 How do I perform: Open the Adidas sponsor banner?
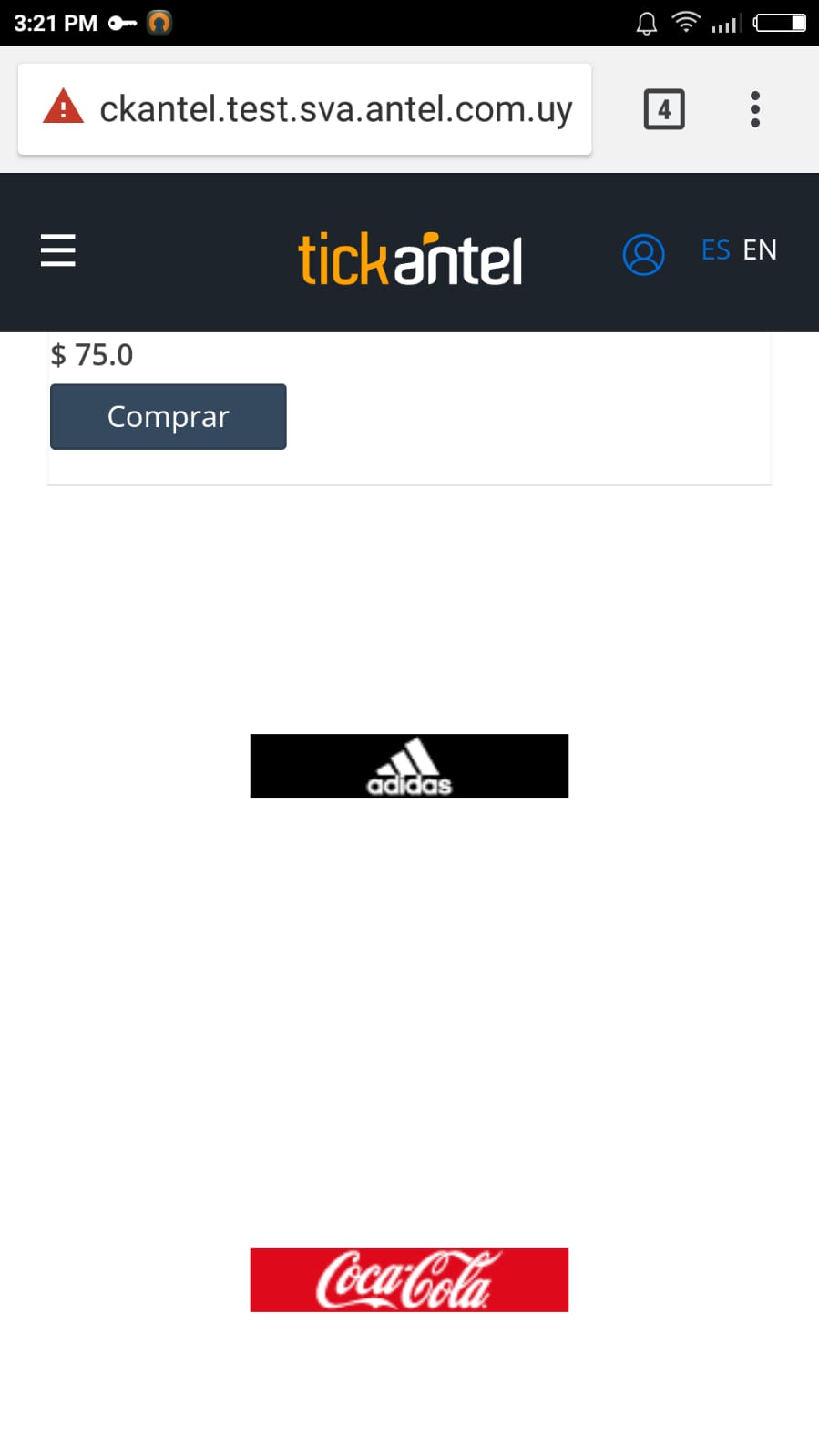pos(409,766)
